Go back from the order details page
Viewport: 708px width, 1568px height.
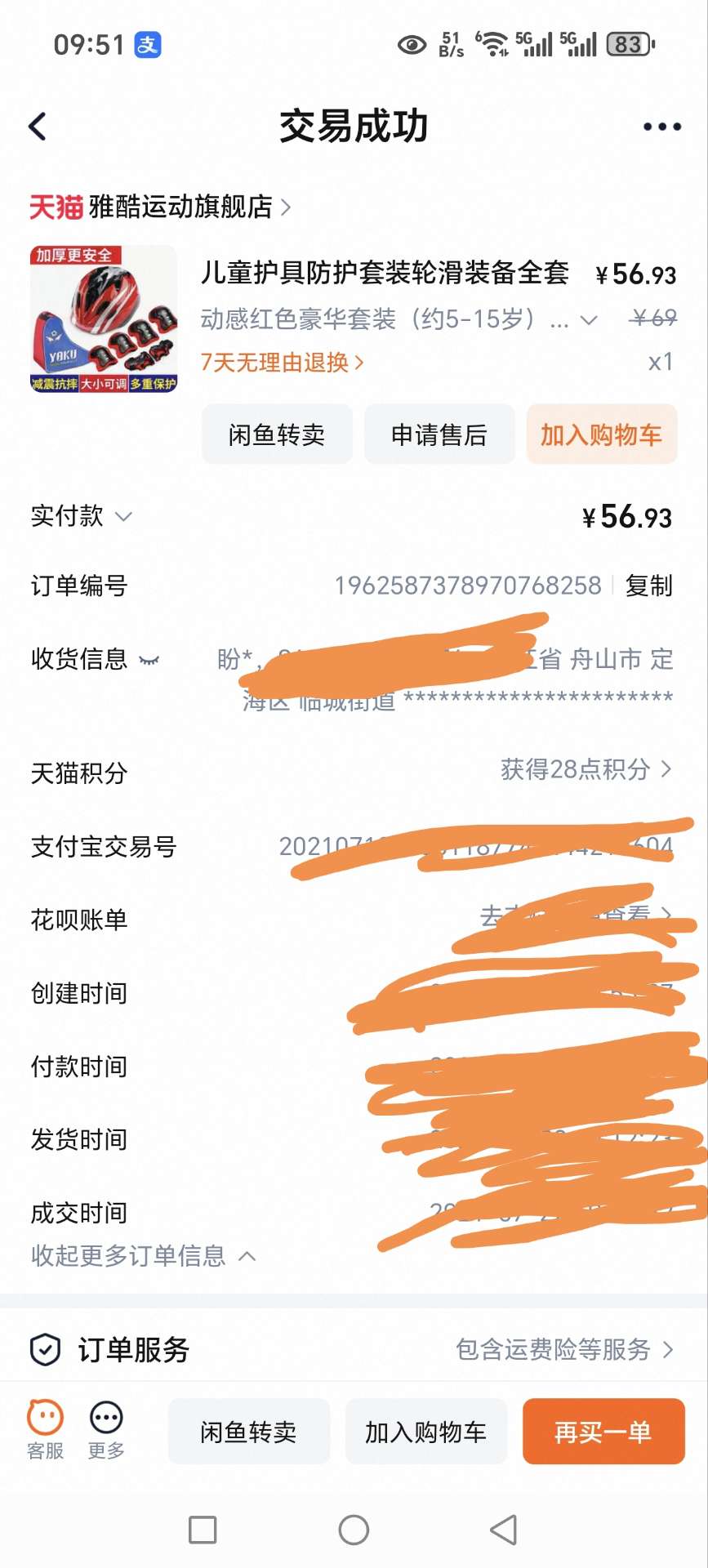(x=38, y=127)
